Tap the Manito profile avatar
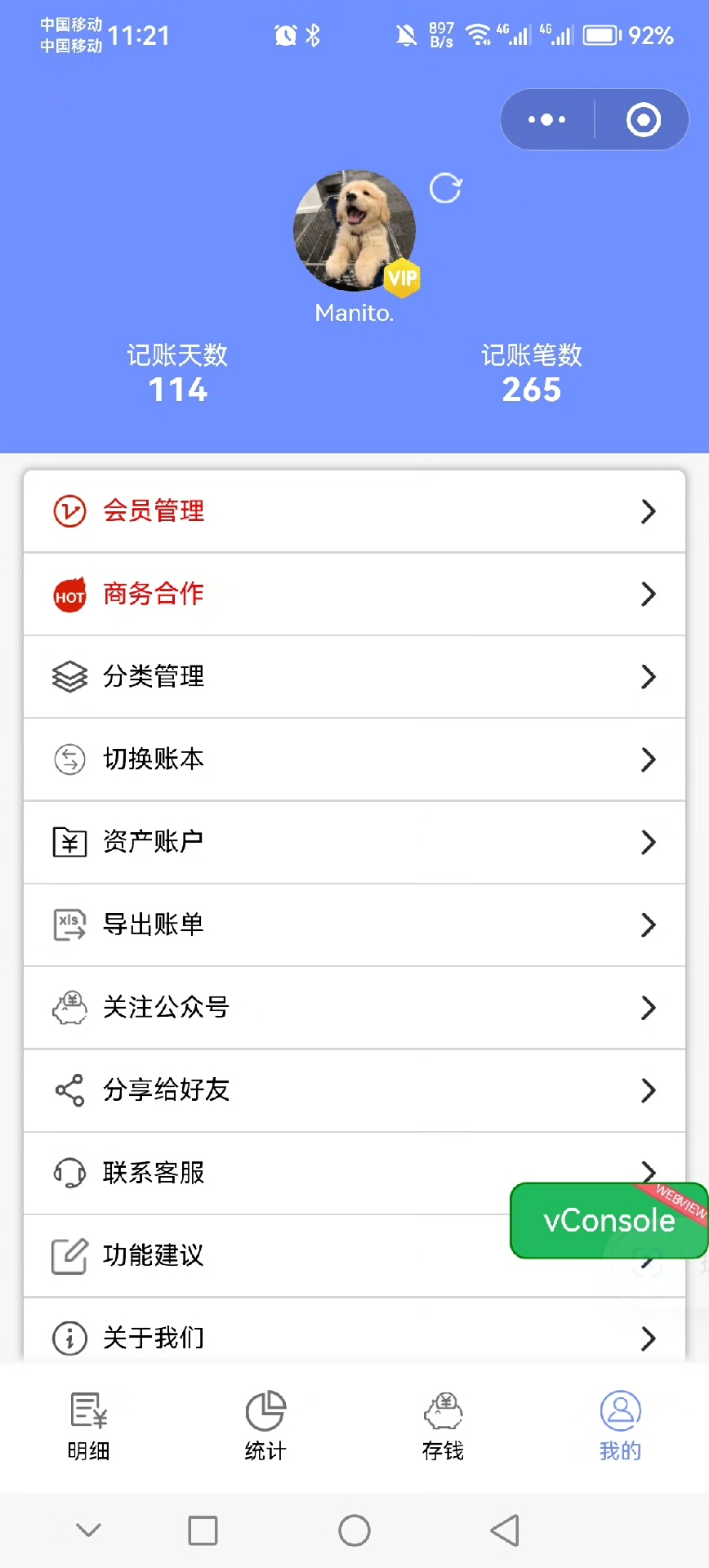This screenshot has height=1568, width=709. coord(354,231)
